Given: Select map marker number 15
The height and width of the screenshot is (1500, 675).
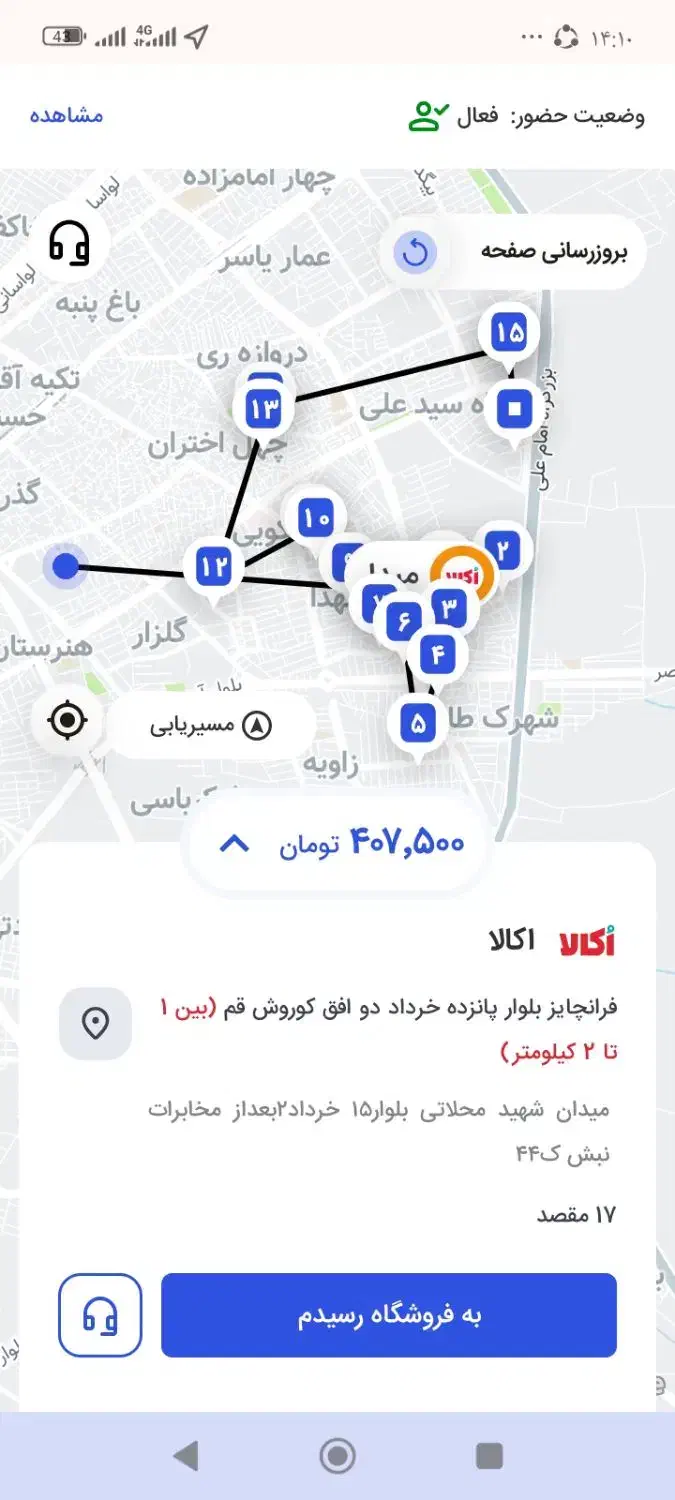Looking at the screenshot, I should [508, 333].
